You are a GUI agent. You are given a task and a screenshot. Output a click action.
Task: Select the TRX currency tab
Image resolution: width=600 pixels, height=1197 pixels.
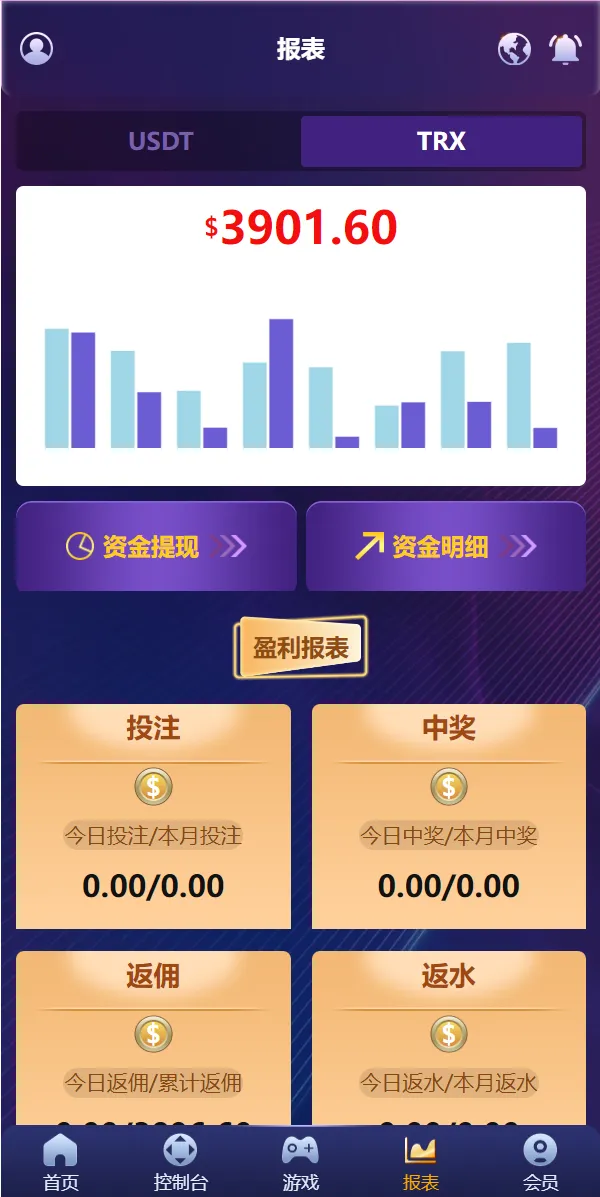pyautogui.click(x=441, y=141)
